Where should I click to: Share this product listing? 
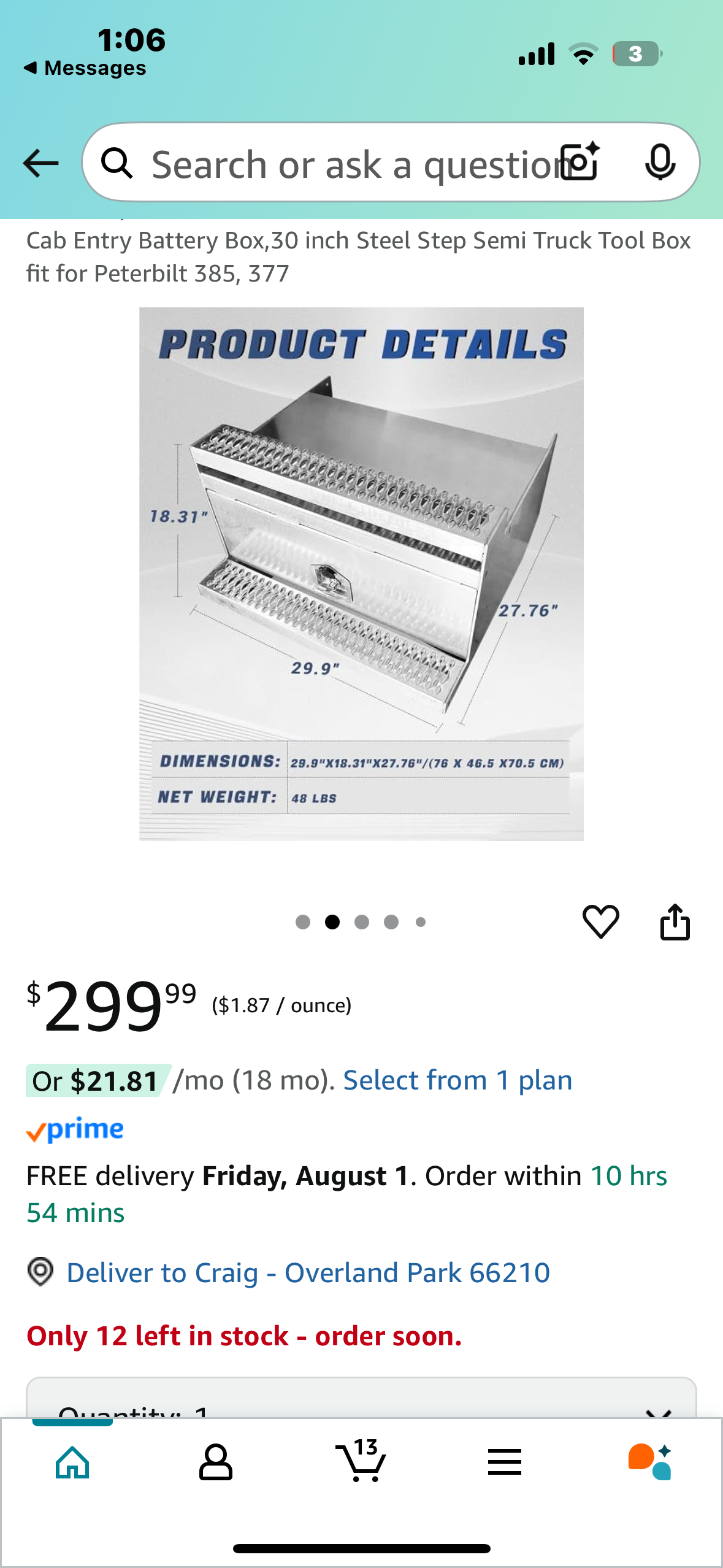click(x=675, y=921)
